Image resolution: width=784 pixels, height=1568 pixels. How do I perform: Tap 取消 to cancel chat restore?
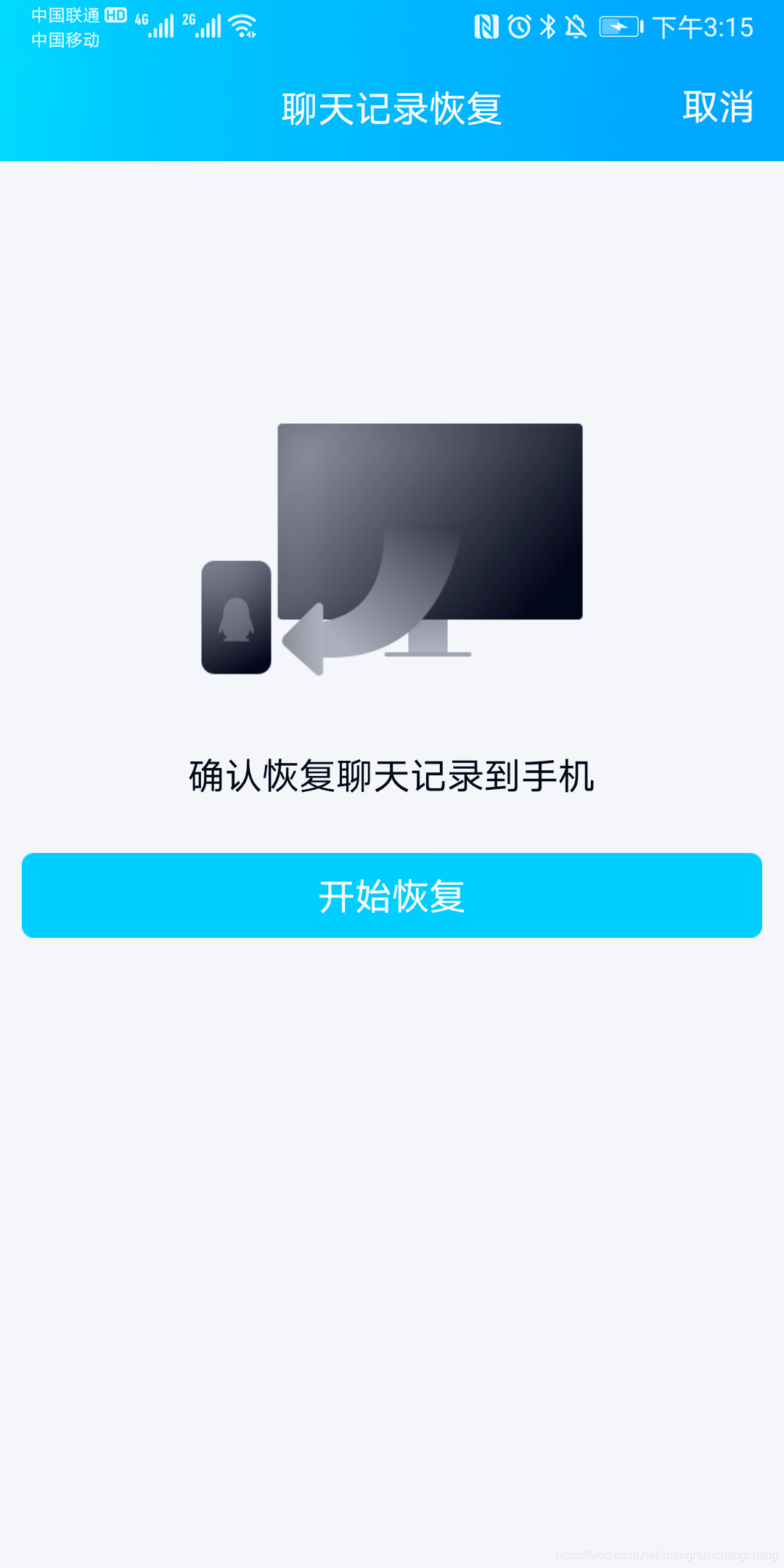(x=718, y=107)
